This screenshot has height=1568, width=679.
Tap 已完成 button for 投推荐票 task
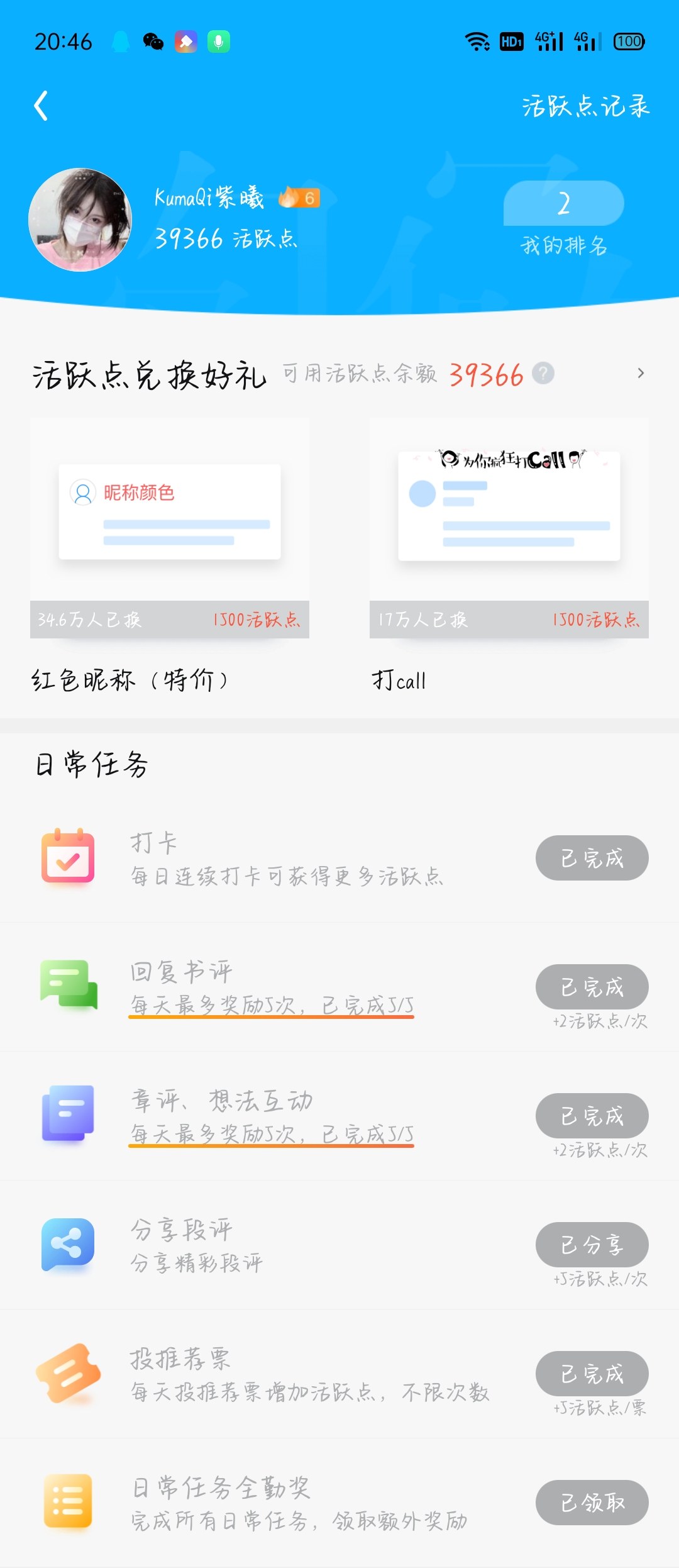(x=592, y=1374)
